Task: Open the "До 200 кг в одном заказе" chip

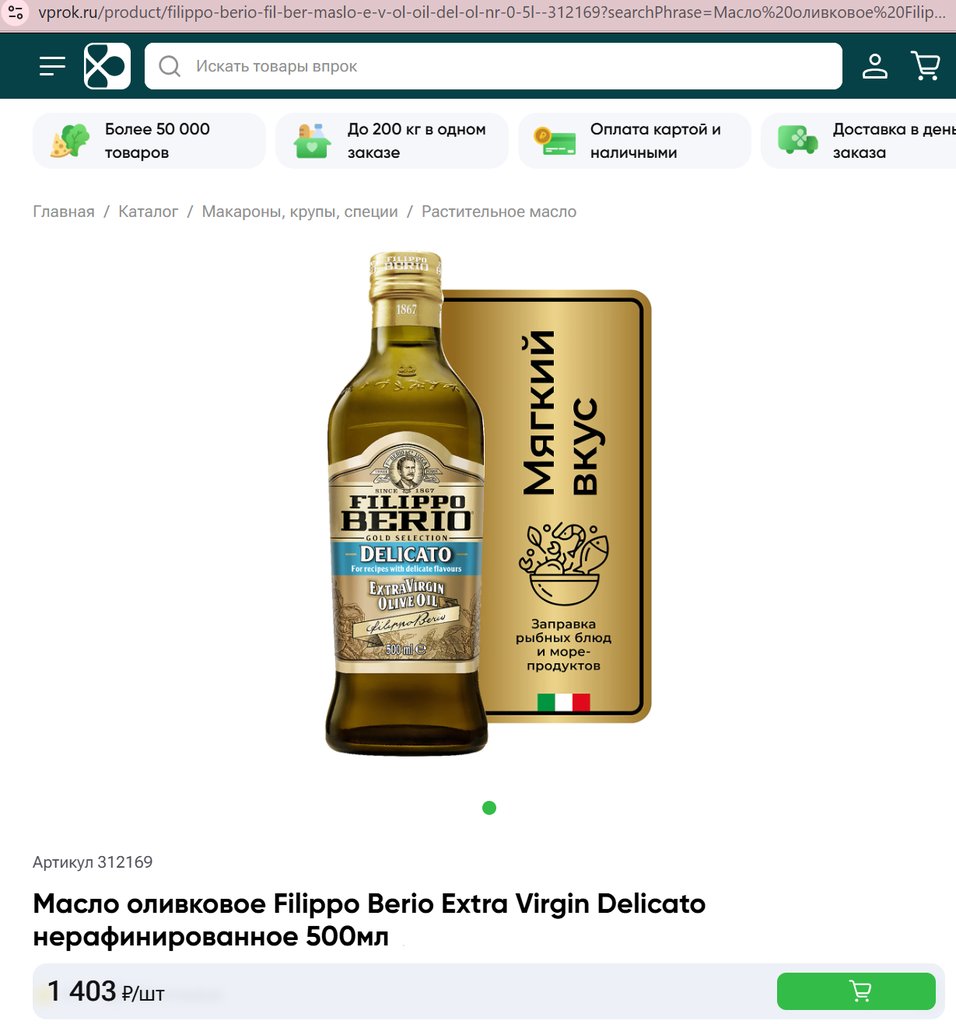Action: [391, 141]
